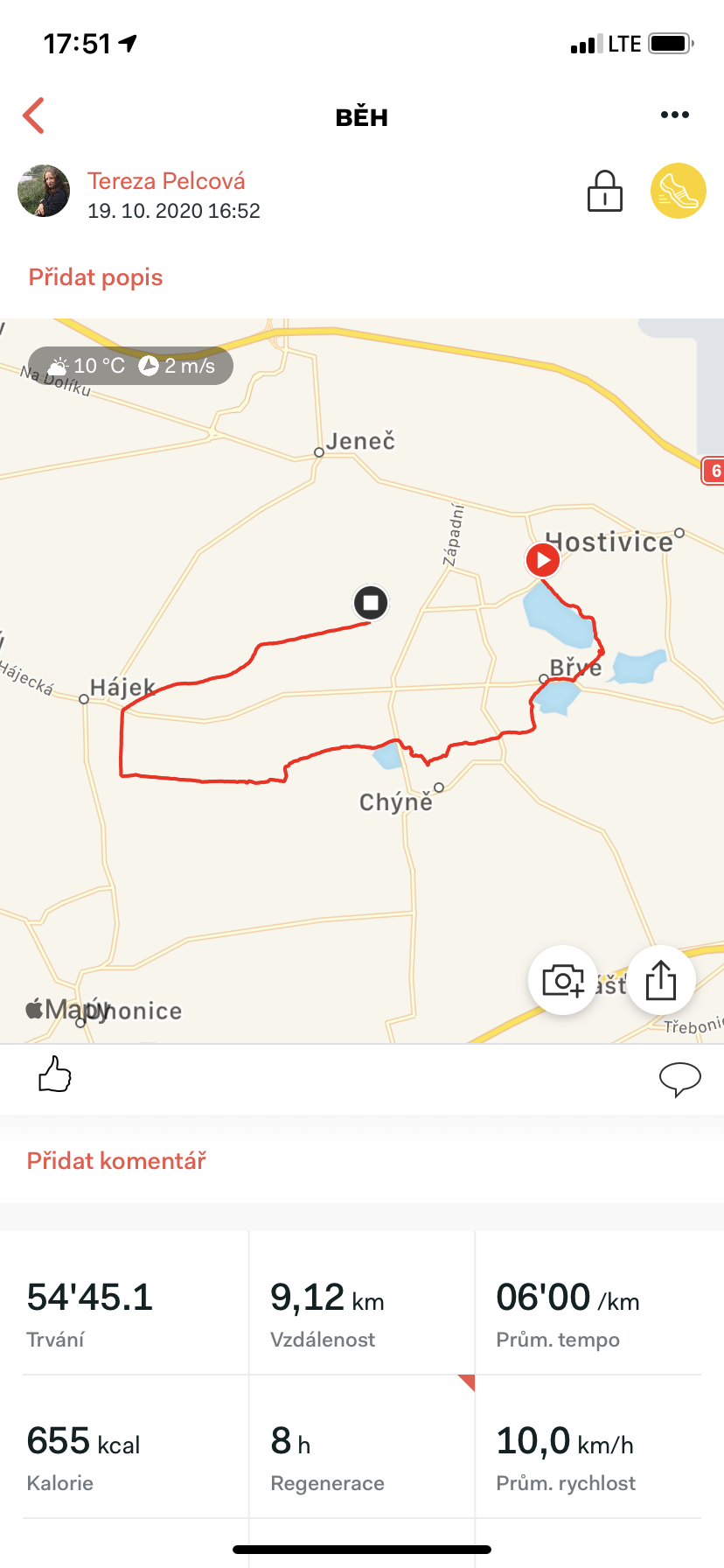The width and height of the screenshot is (724, 1568).
Task: Tap the privacy lock icon
Action: (x=604, y=191)
